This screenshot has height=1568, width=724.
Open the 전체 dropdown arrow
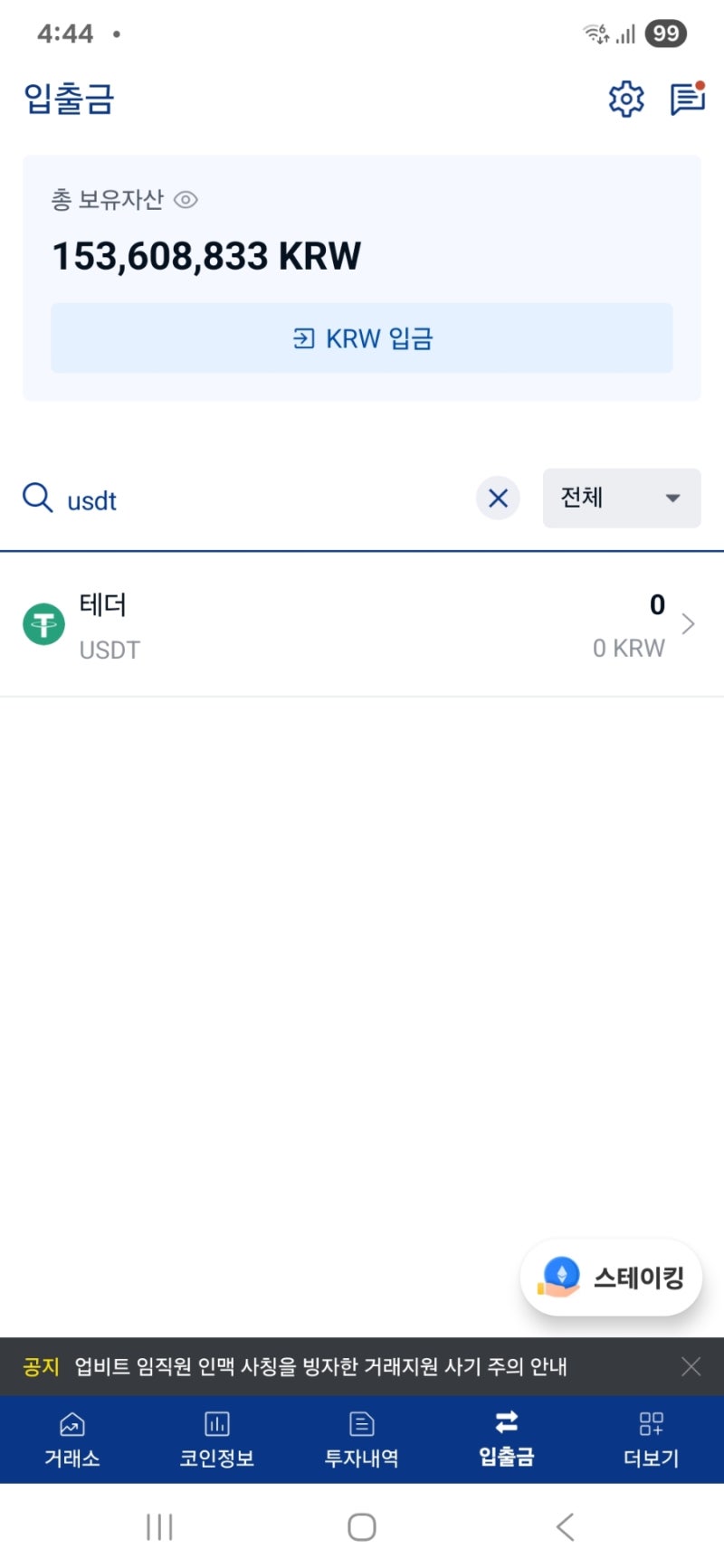(672, 499)
